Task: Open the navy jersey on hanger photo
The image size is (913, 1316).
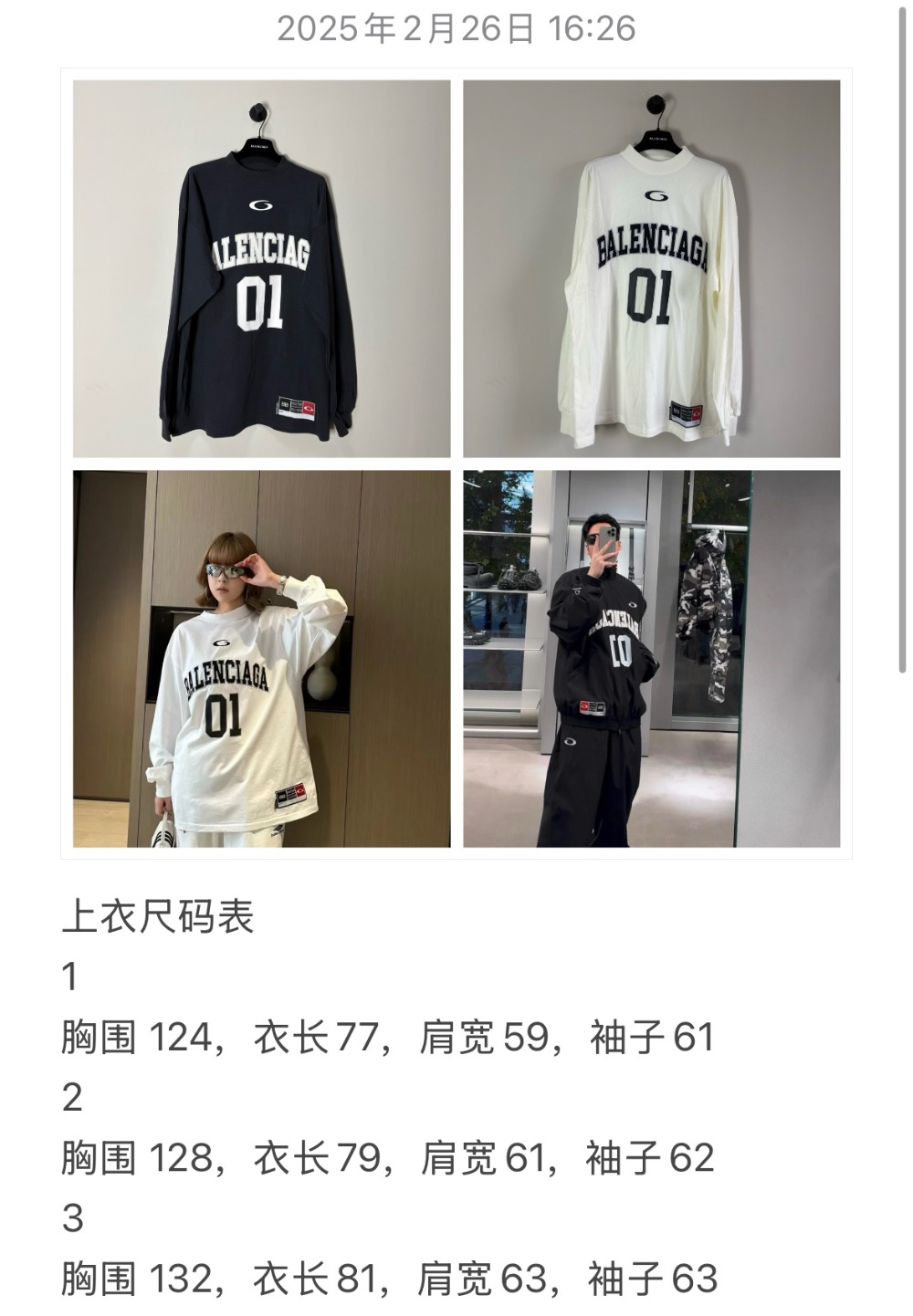Action: tap(261, 268)
